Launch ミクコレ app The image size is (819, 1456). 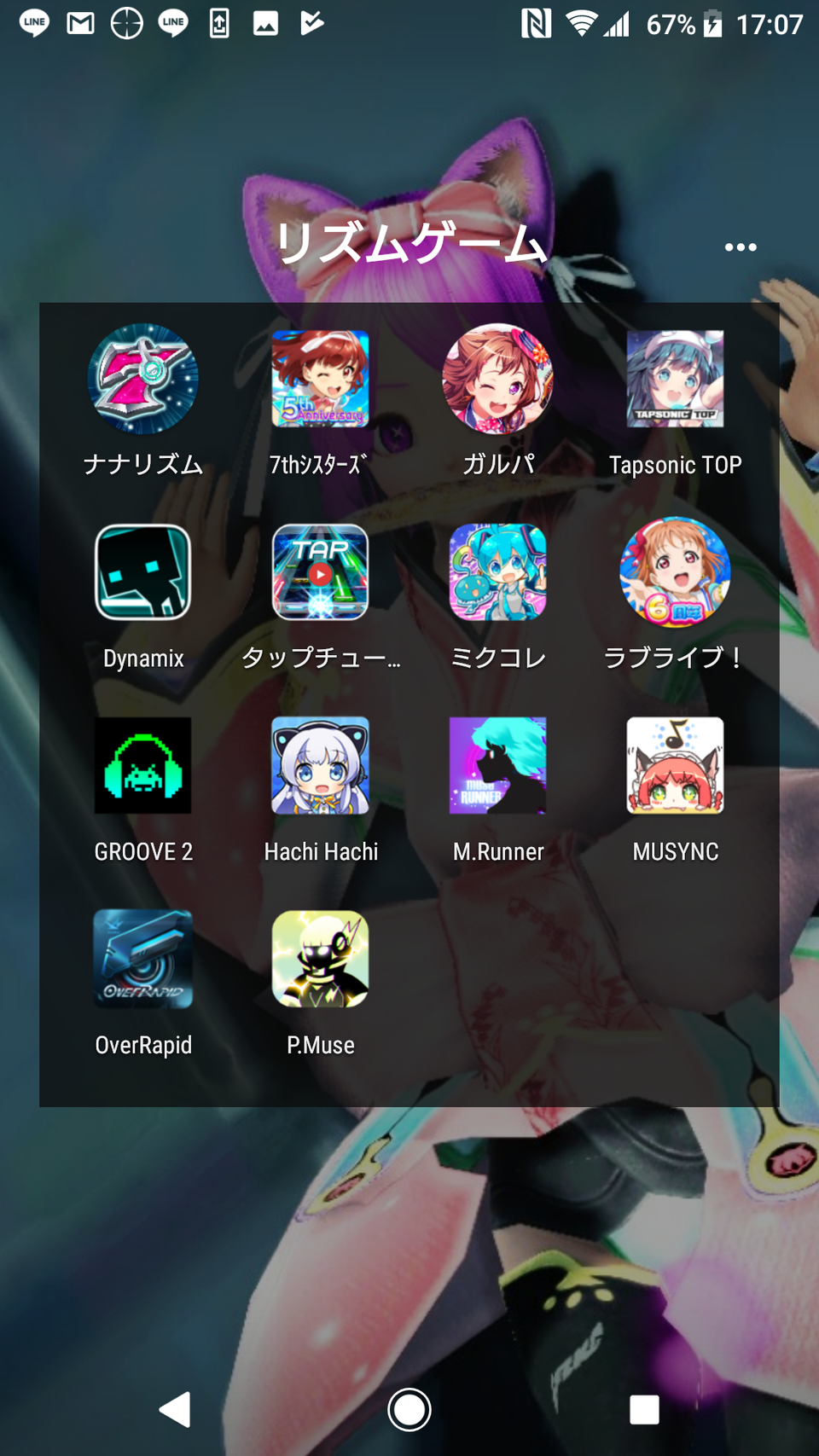[497, 572]
